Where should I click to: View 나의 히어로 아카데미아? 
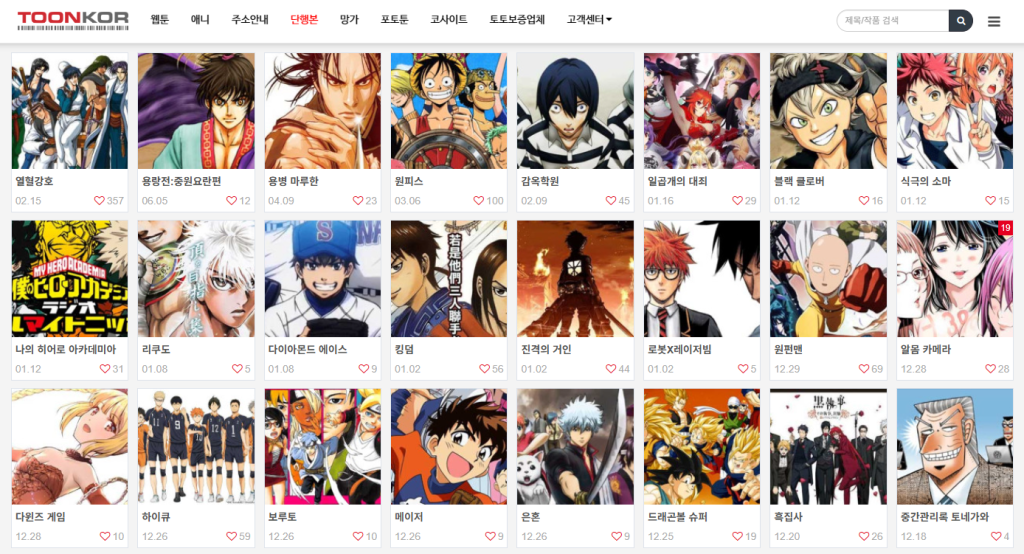pos(69,280)
